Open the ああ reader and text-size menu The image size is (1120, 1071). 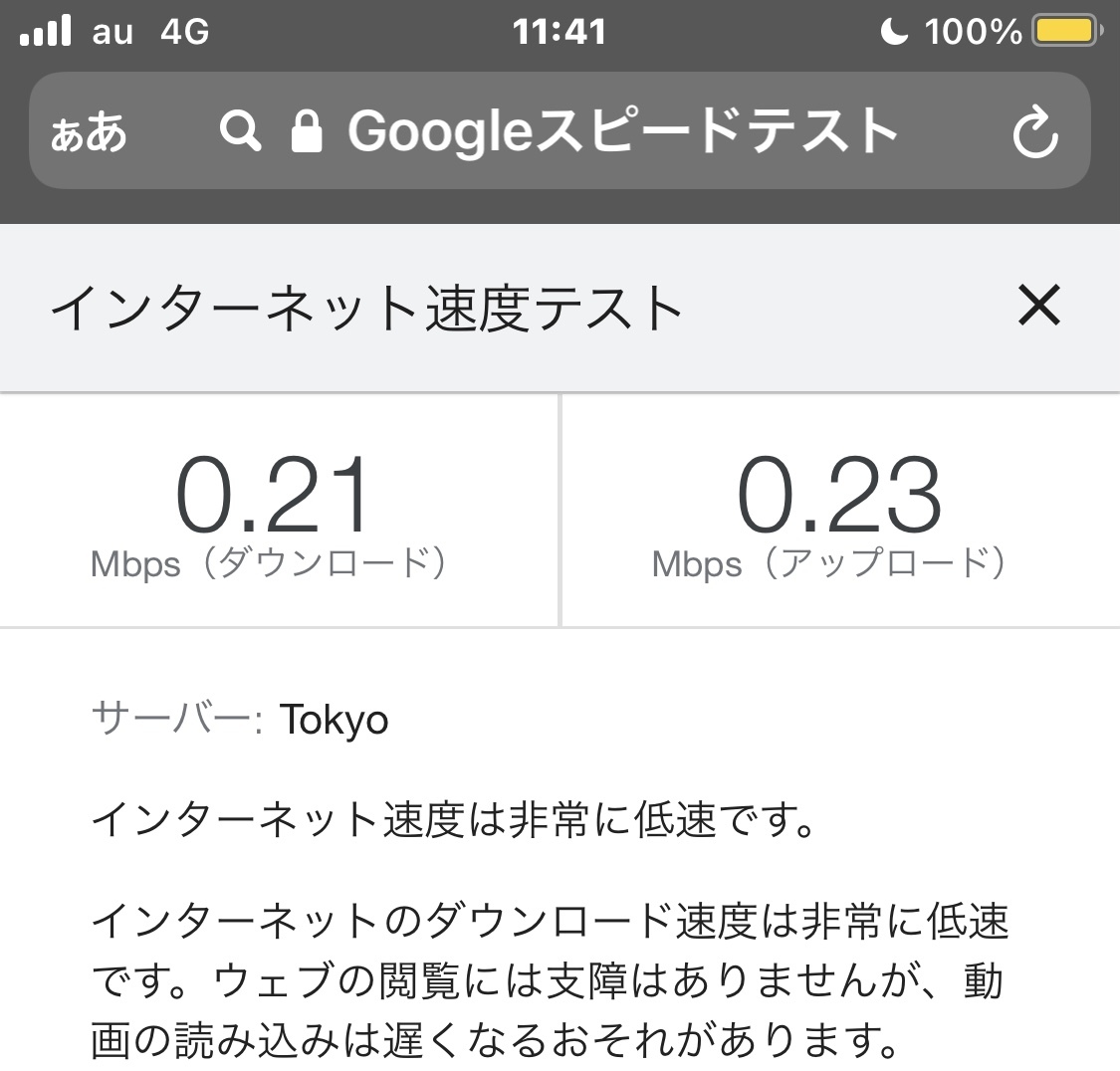pos(89,132)
